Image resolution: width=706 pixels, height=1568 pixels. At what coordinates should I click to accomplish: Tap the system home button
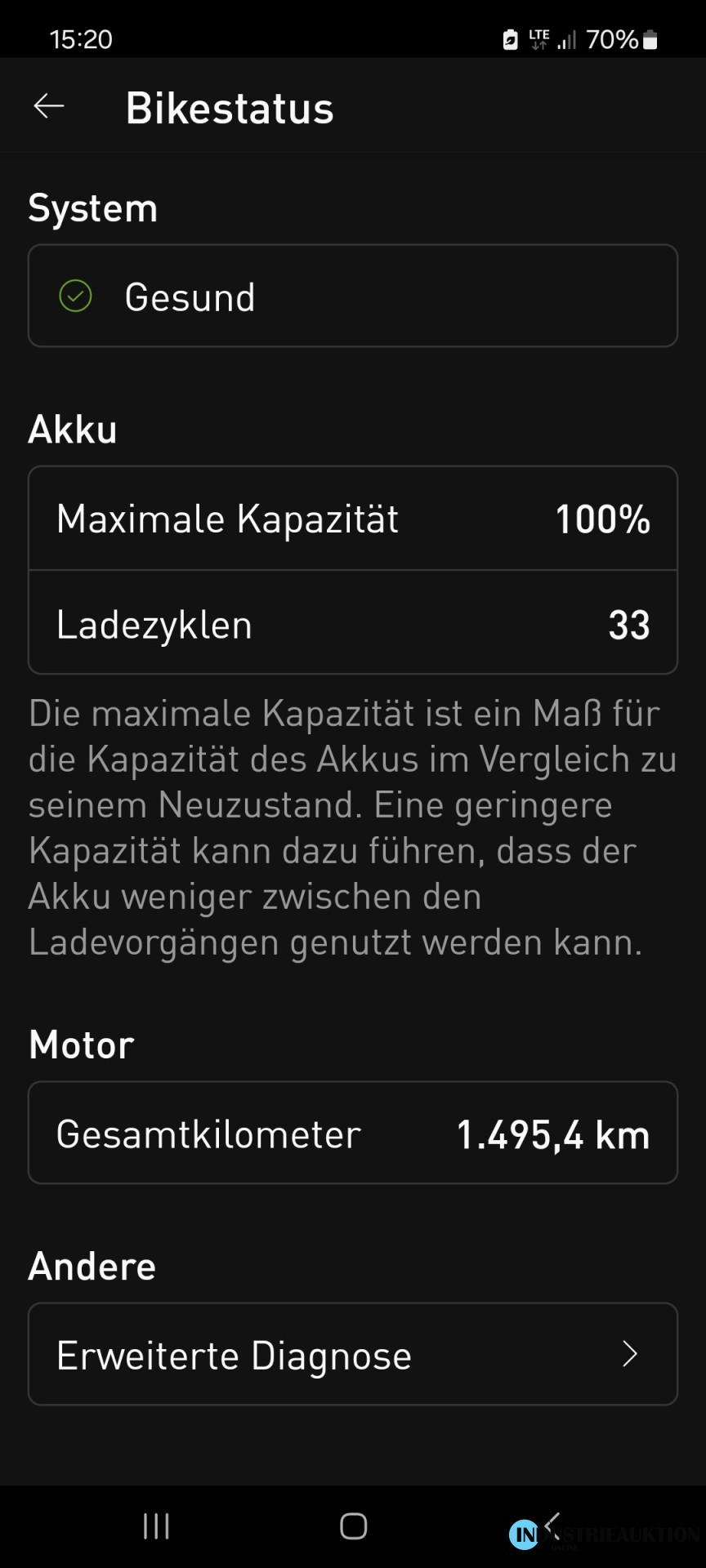(x=353, y=1526)
